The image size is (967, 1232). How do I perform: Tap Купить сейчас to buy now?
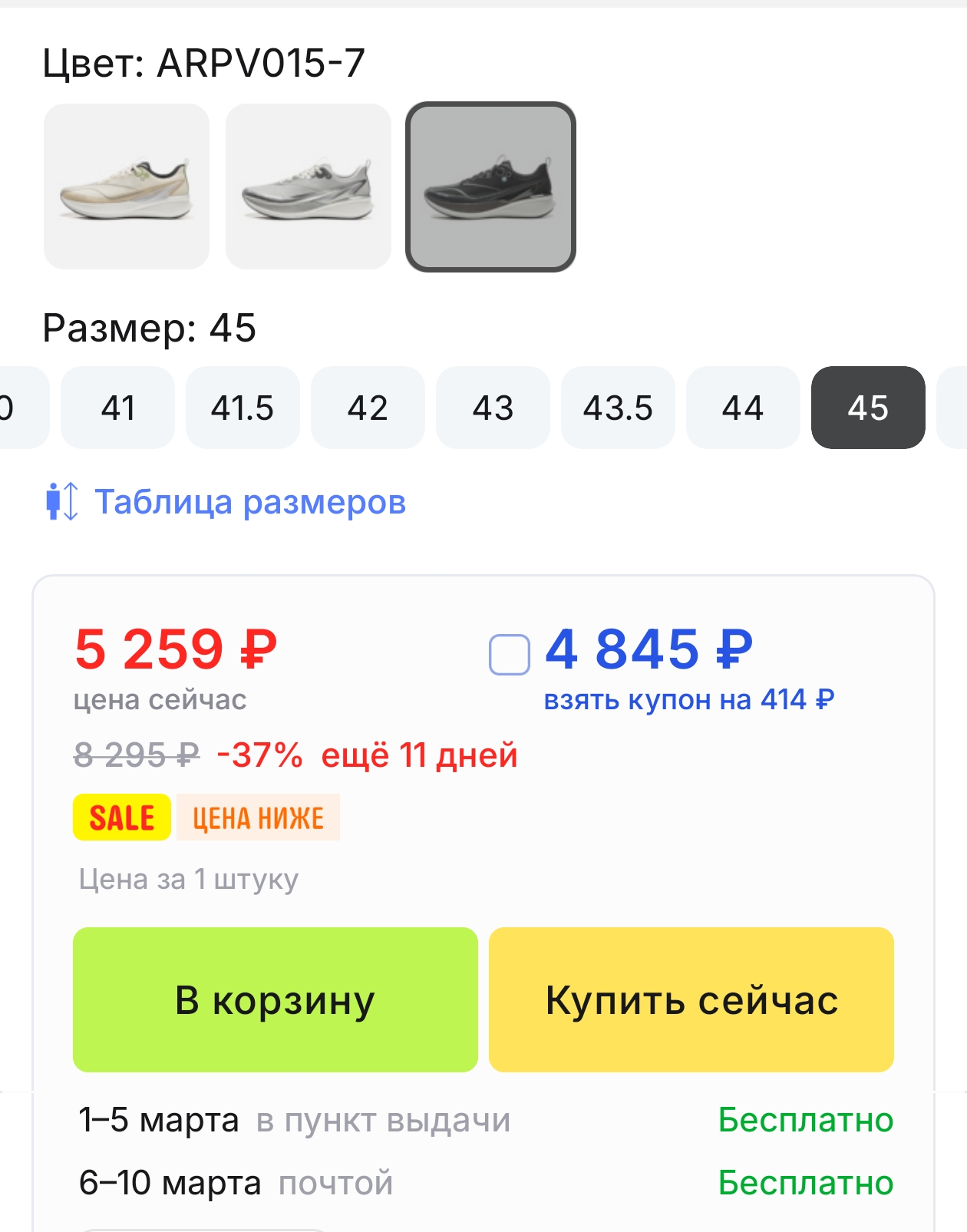point(691,999)
